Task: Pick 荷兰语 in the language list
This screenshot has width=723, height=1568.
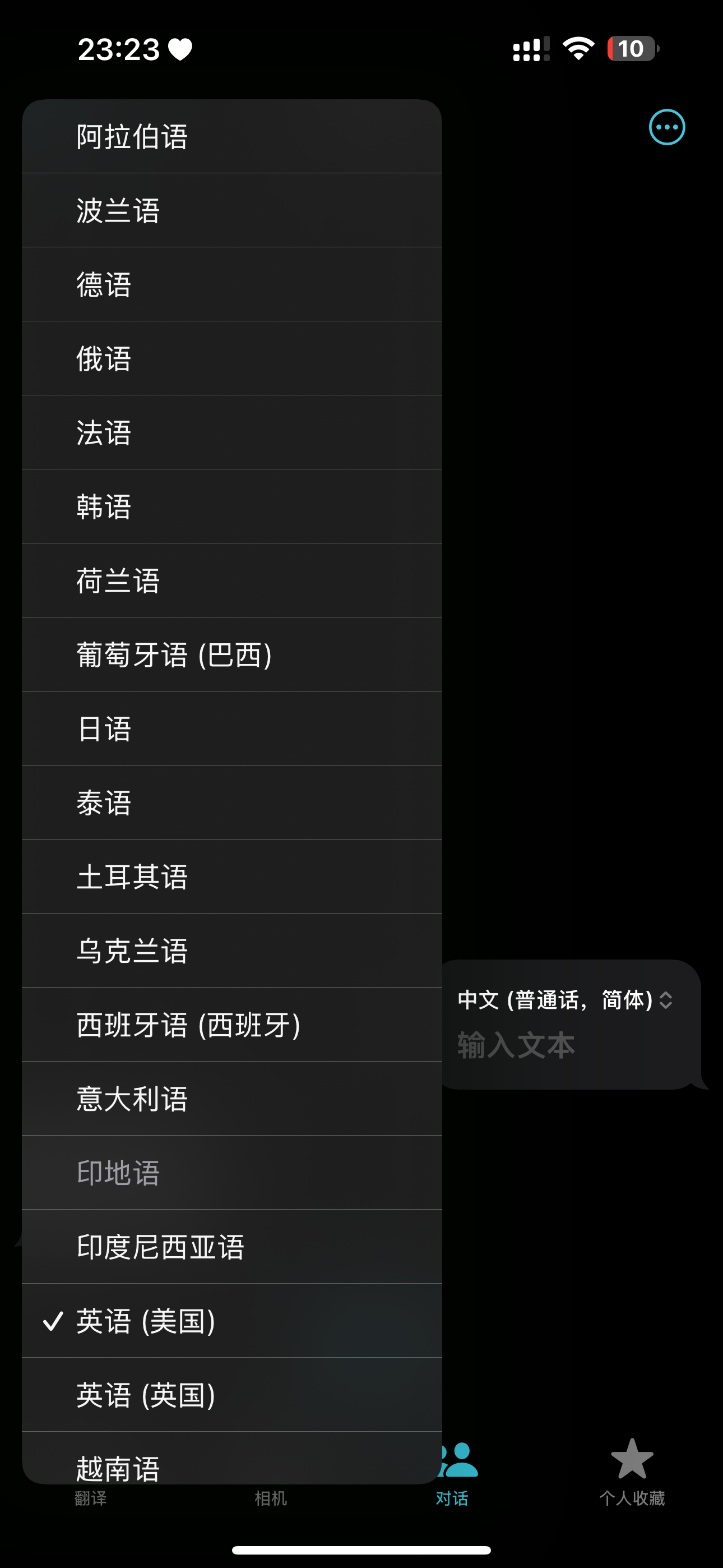Action: (231, 580)
